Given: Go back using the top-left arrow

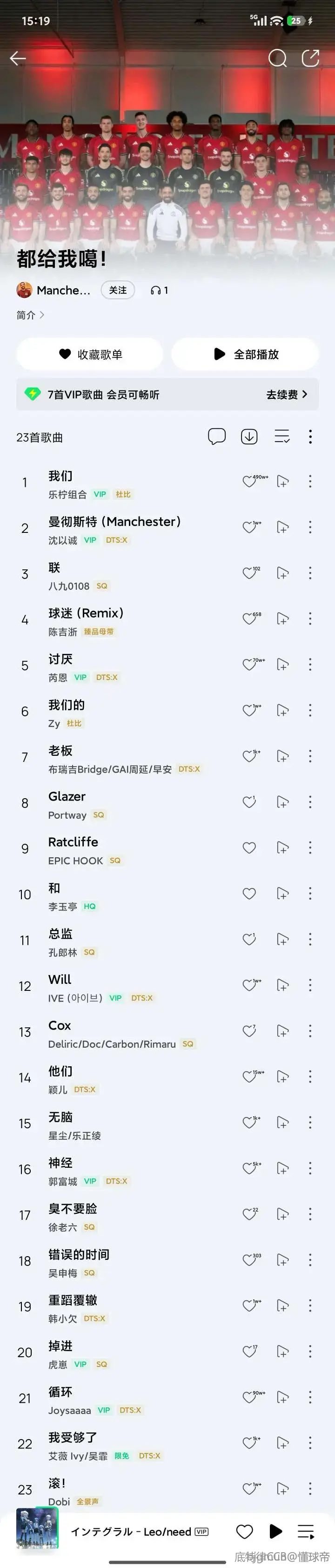Looking at the screenshot, I should pos(18,59).
